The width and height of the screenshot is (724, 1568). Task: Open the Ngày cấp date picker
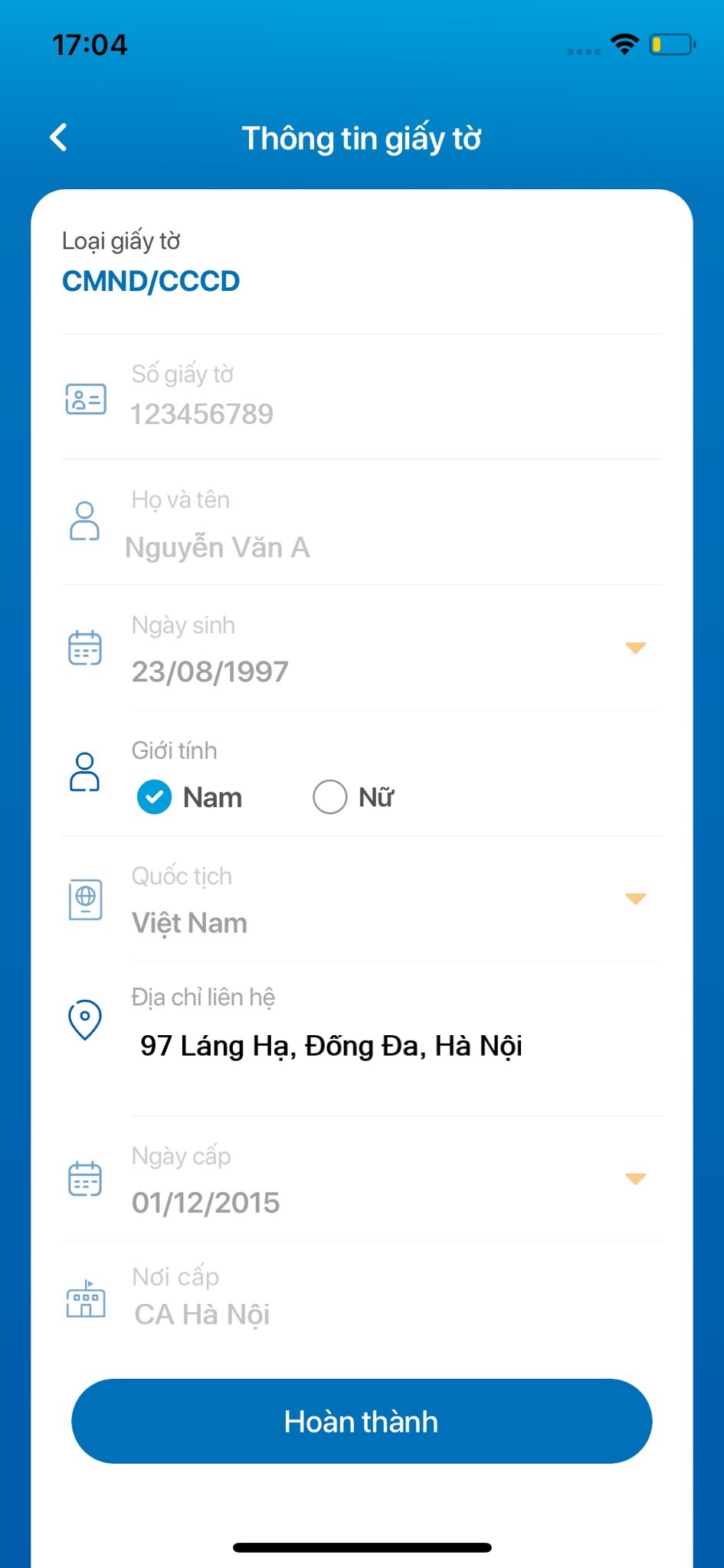point(362,1180)
